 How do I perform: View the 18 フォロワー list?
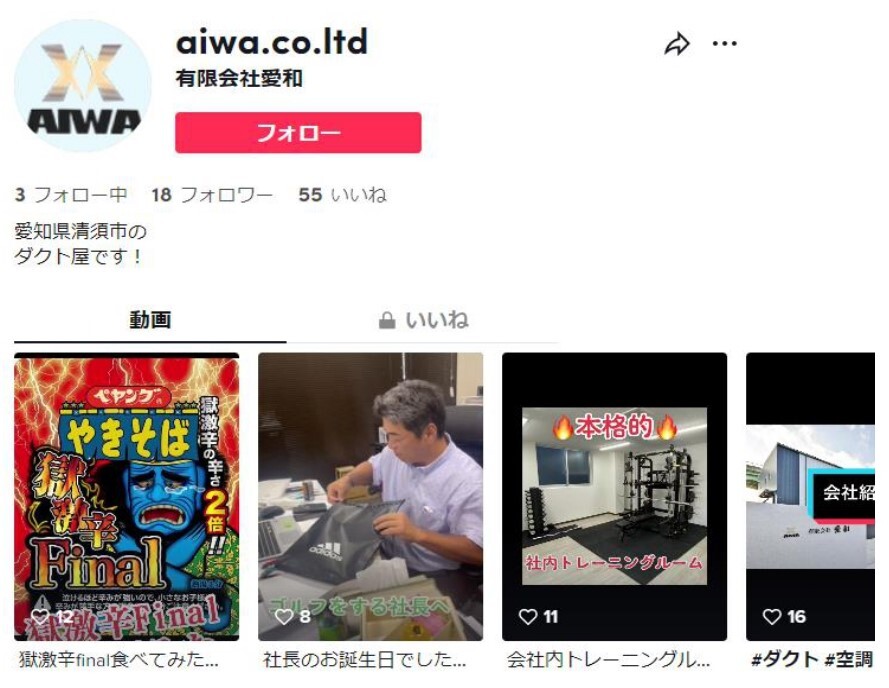click(212, 195)
